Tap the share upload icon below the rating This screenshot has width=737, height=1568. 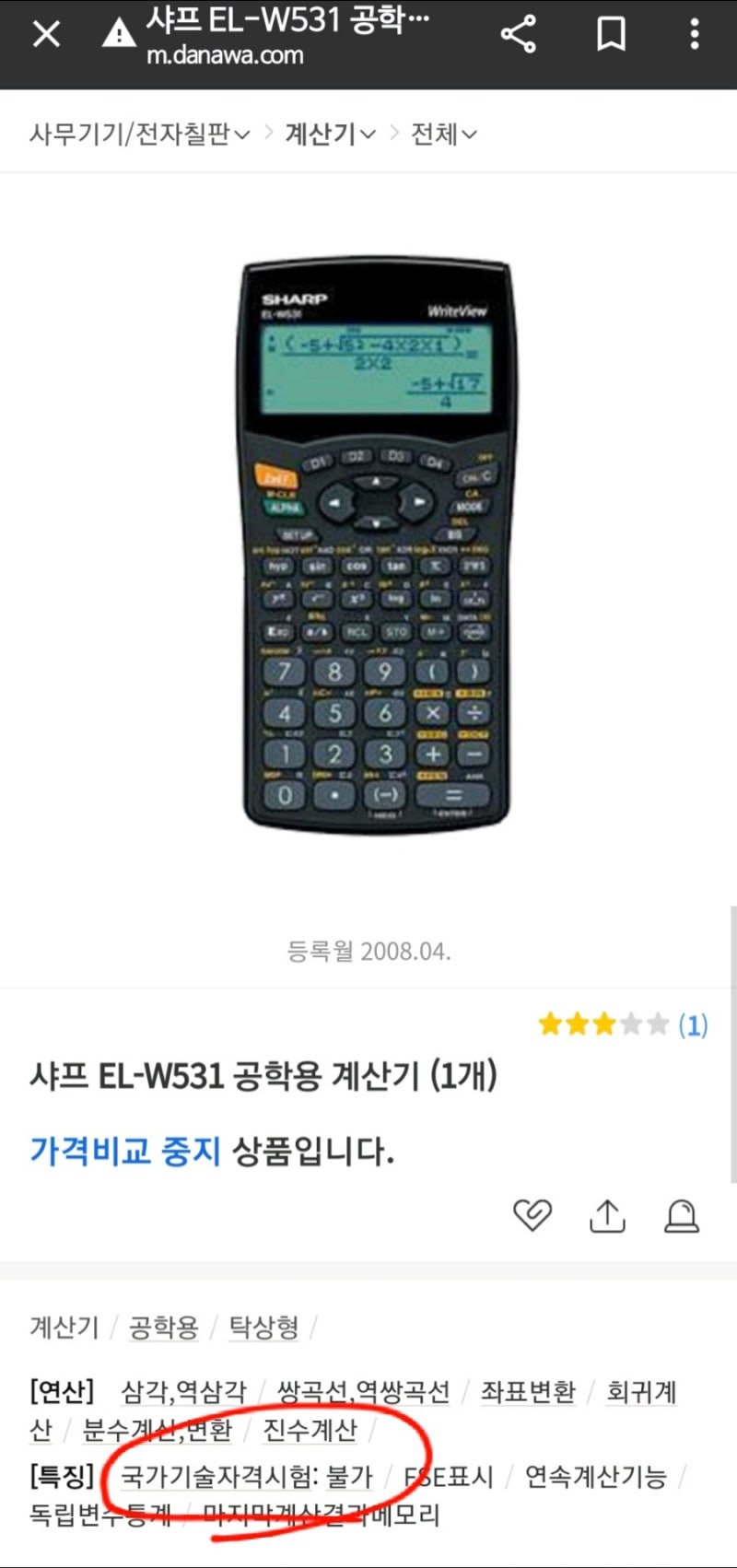[607, 1215]
